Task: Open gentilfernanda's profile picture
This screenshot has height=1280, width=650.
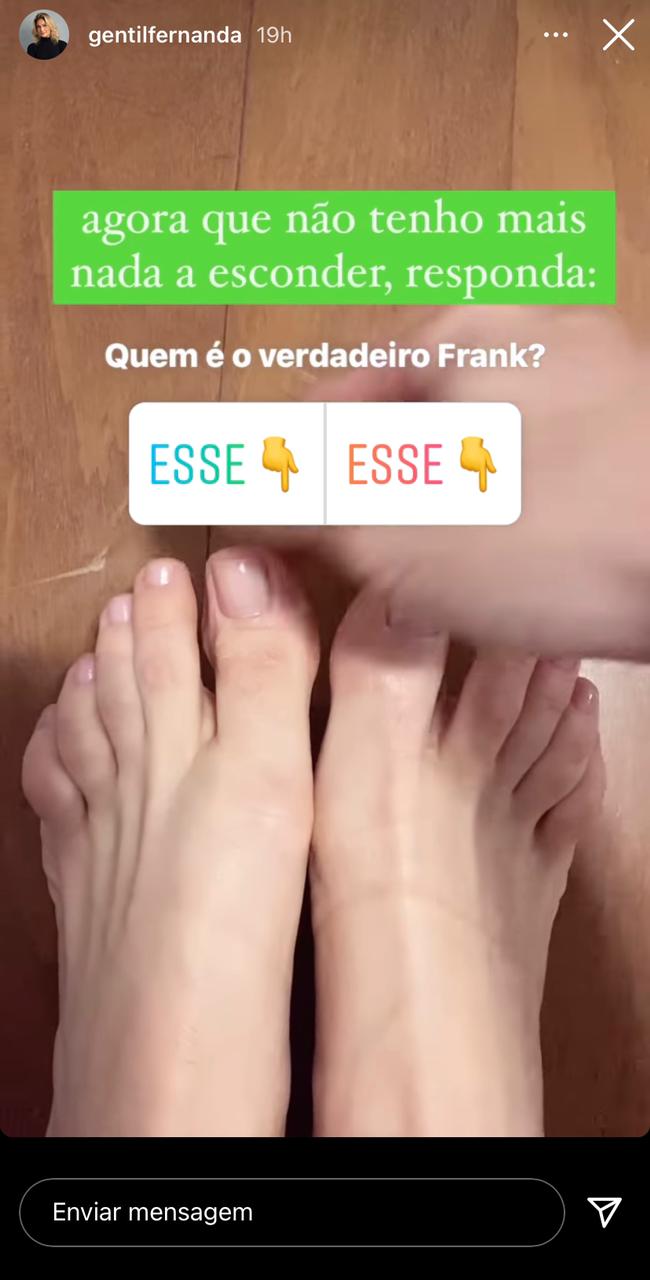Action: 44,35
